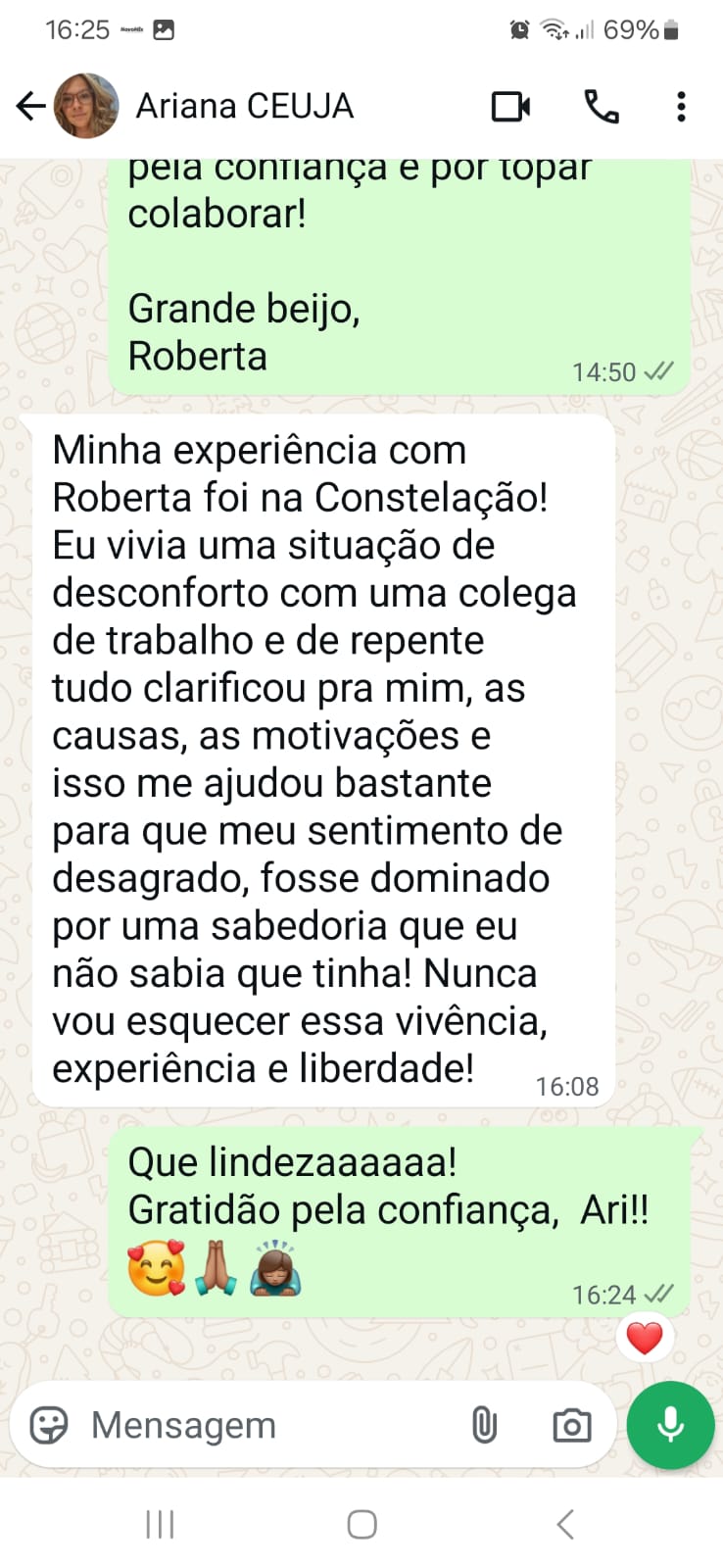
Task: Open the camera to send a photo
Action: (572, 1425)
